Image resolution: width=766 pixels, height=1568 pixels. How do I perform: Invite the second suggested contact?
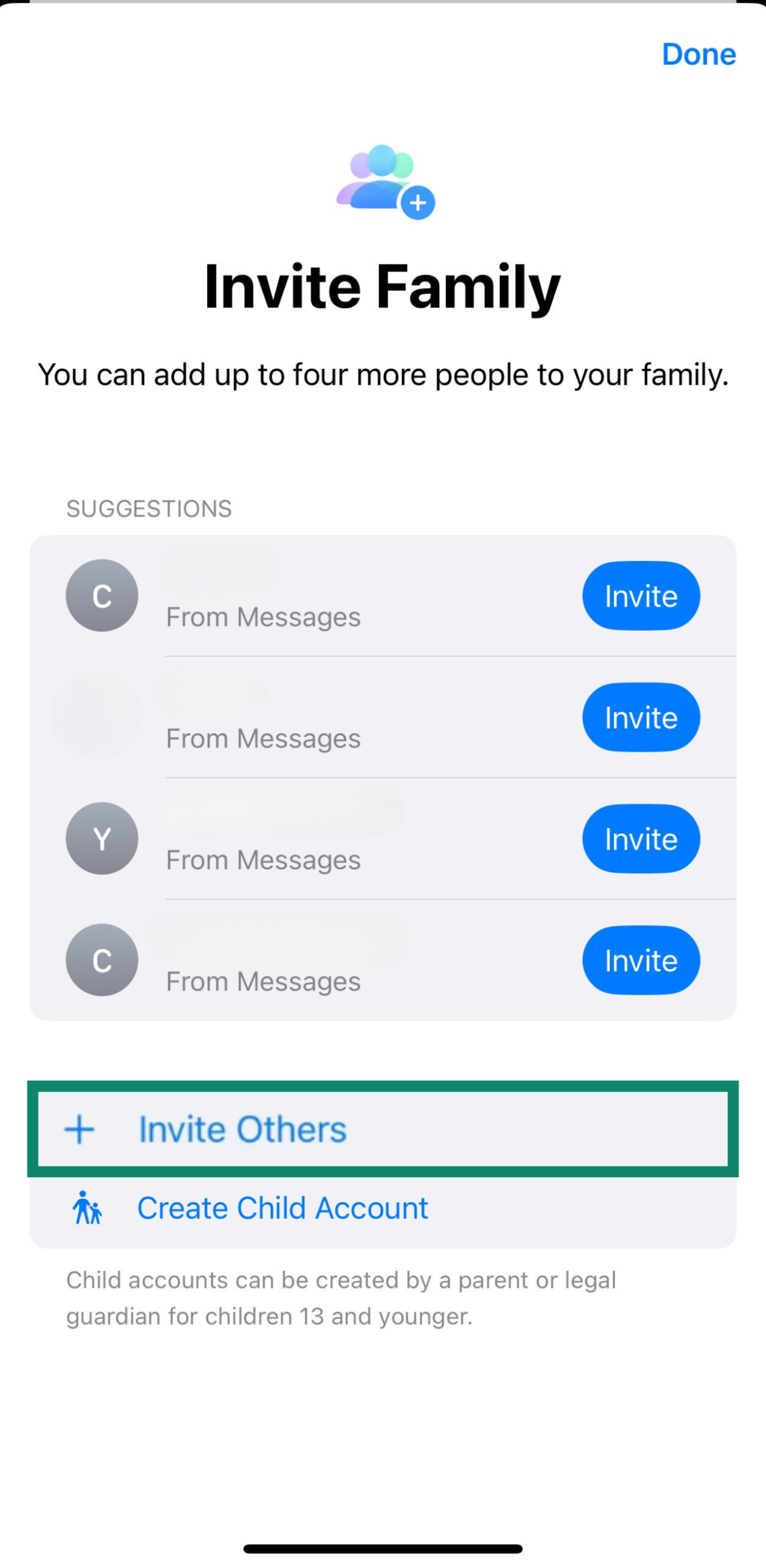pos(640,717)
